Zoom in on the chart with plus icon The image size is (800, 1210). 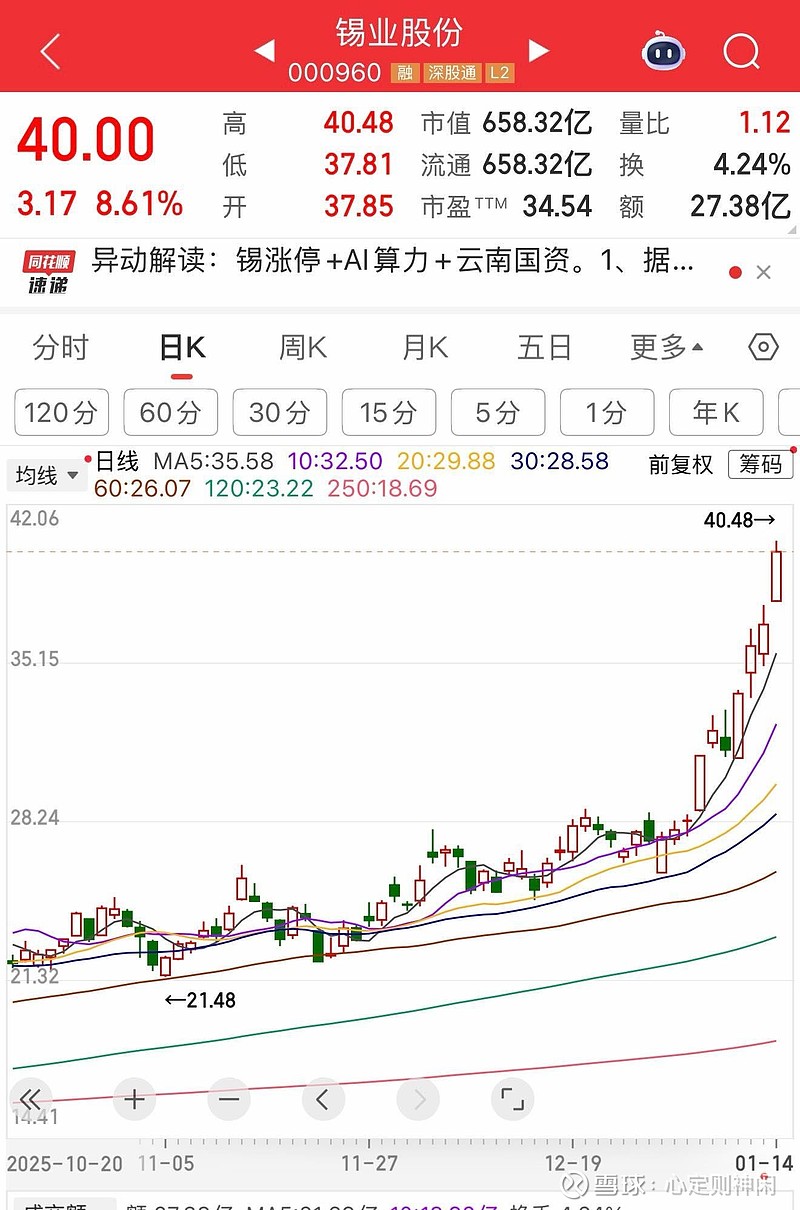coord(134,1099)
